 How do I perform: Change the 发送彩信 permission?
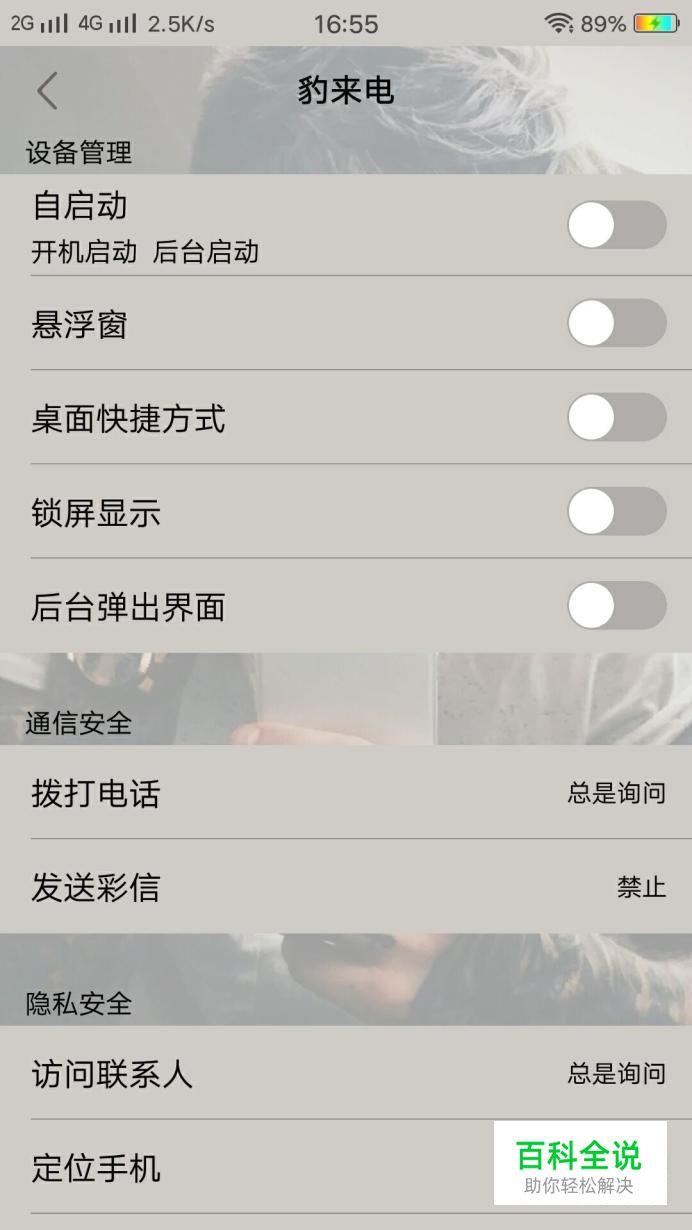click(346, 887)
